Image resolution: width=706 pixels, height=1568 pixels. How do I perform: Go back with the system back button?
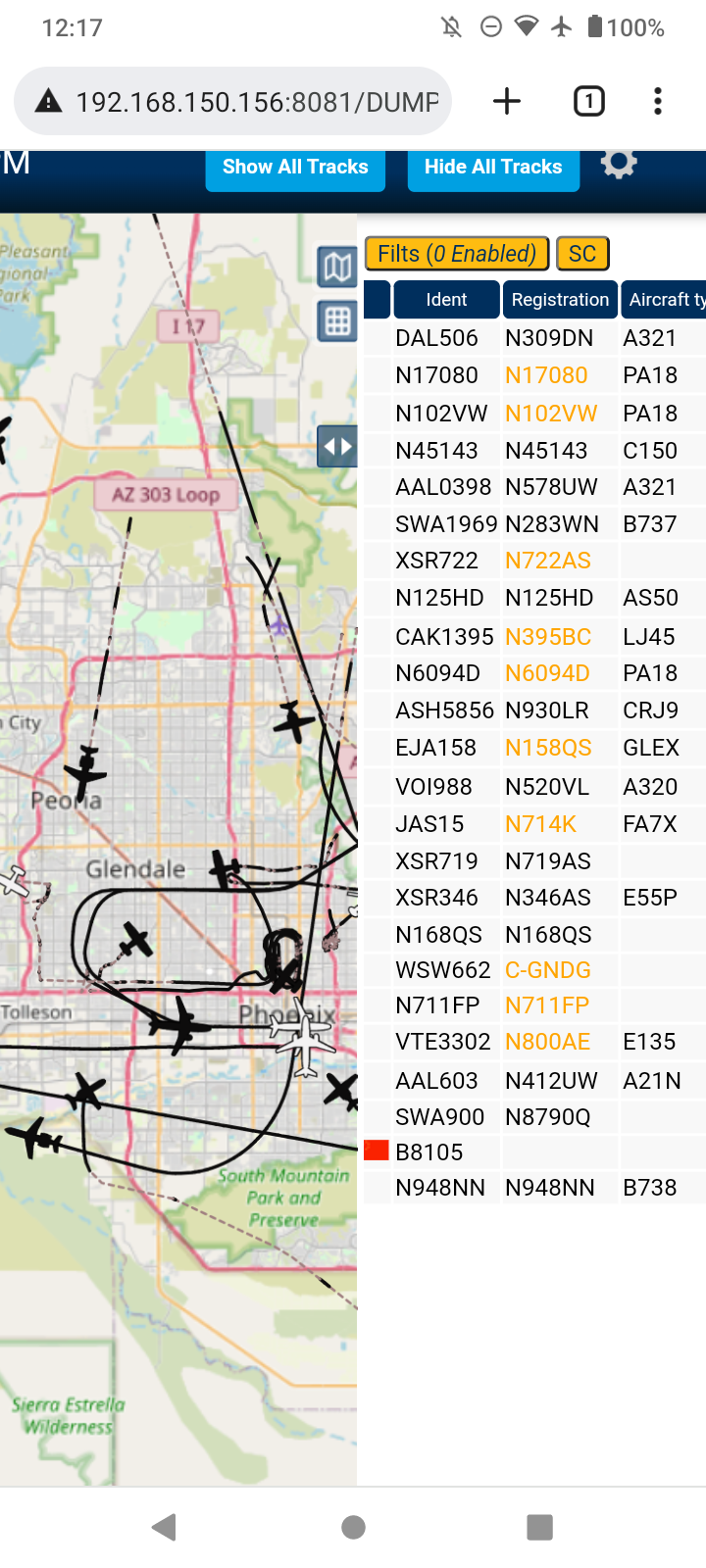165,1526
